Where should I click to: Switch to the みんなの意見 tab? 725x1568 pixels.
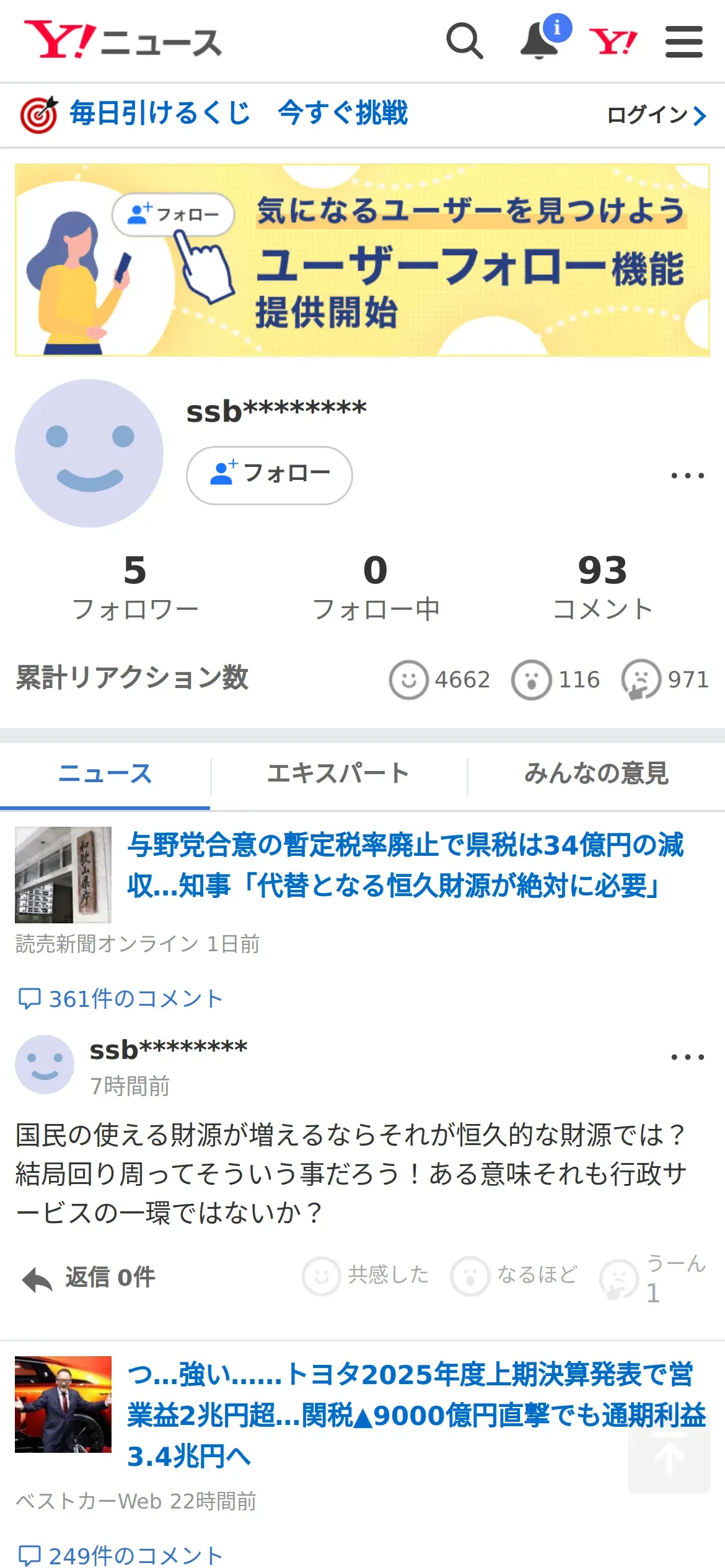click(x=596, y=774)
